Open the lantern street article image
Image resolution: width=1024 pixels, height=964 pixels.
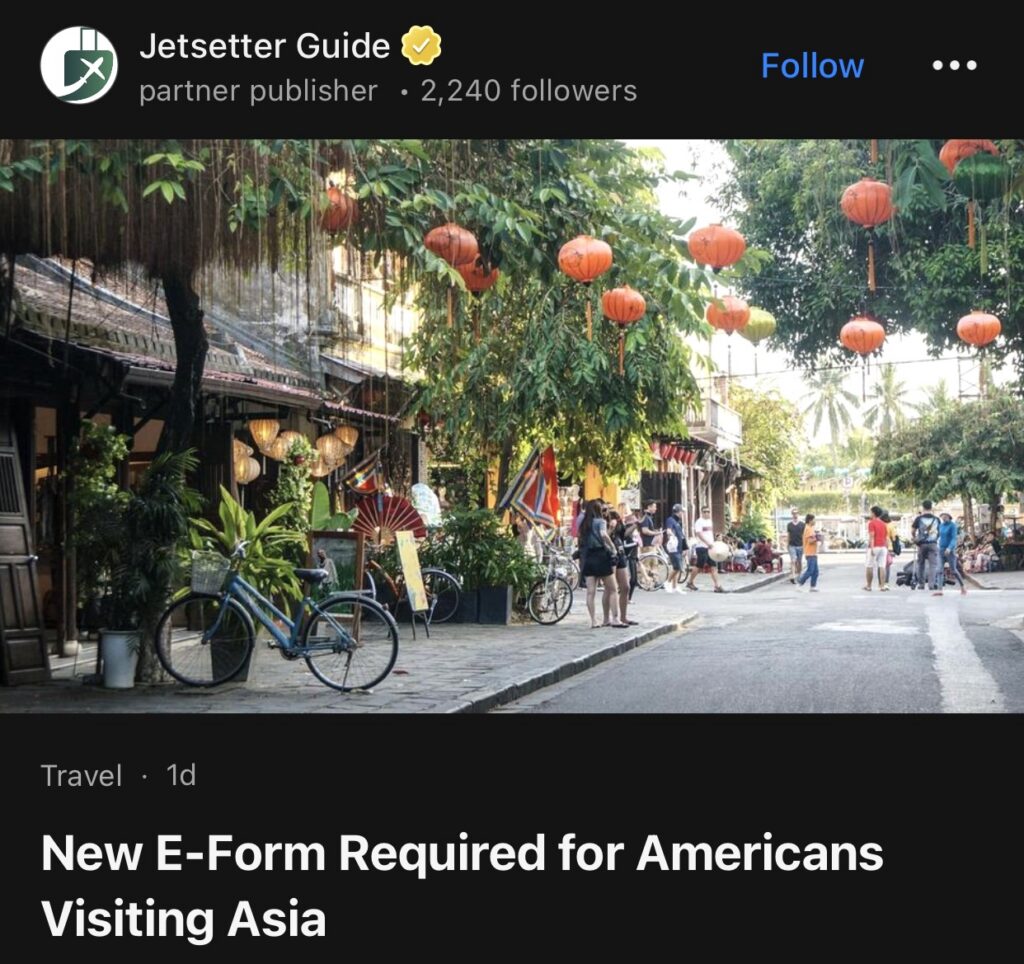pos(512,426)
